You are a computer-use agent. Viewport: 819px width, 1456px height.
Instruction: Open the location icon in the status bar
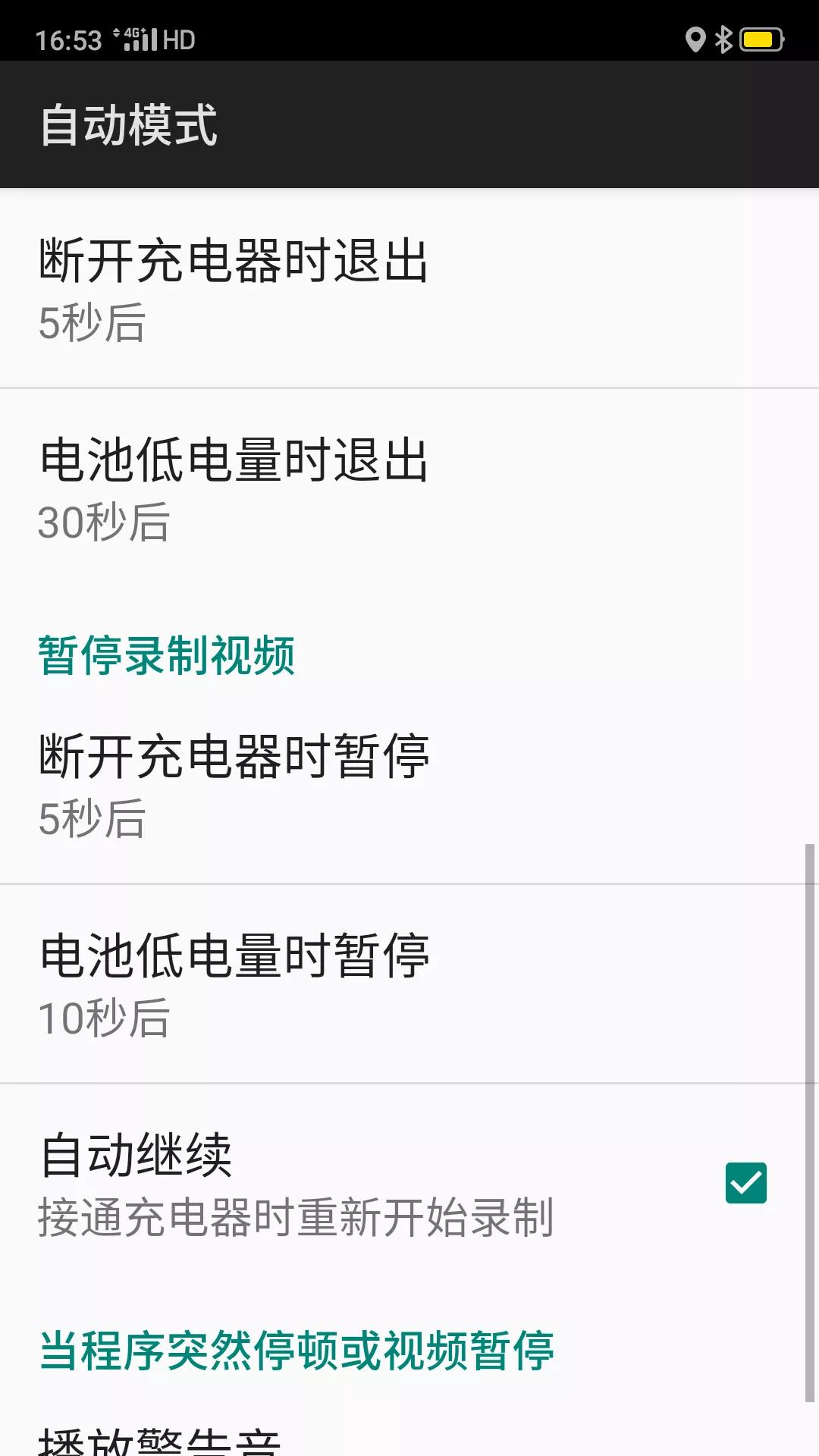coord(696,38)
